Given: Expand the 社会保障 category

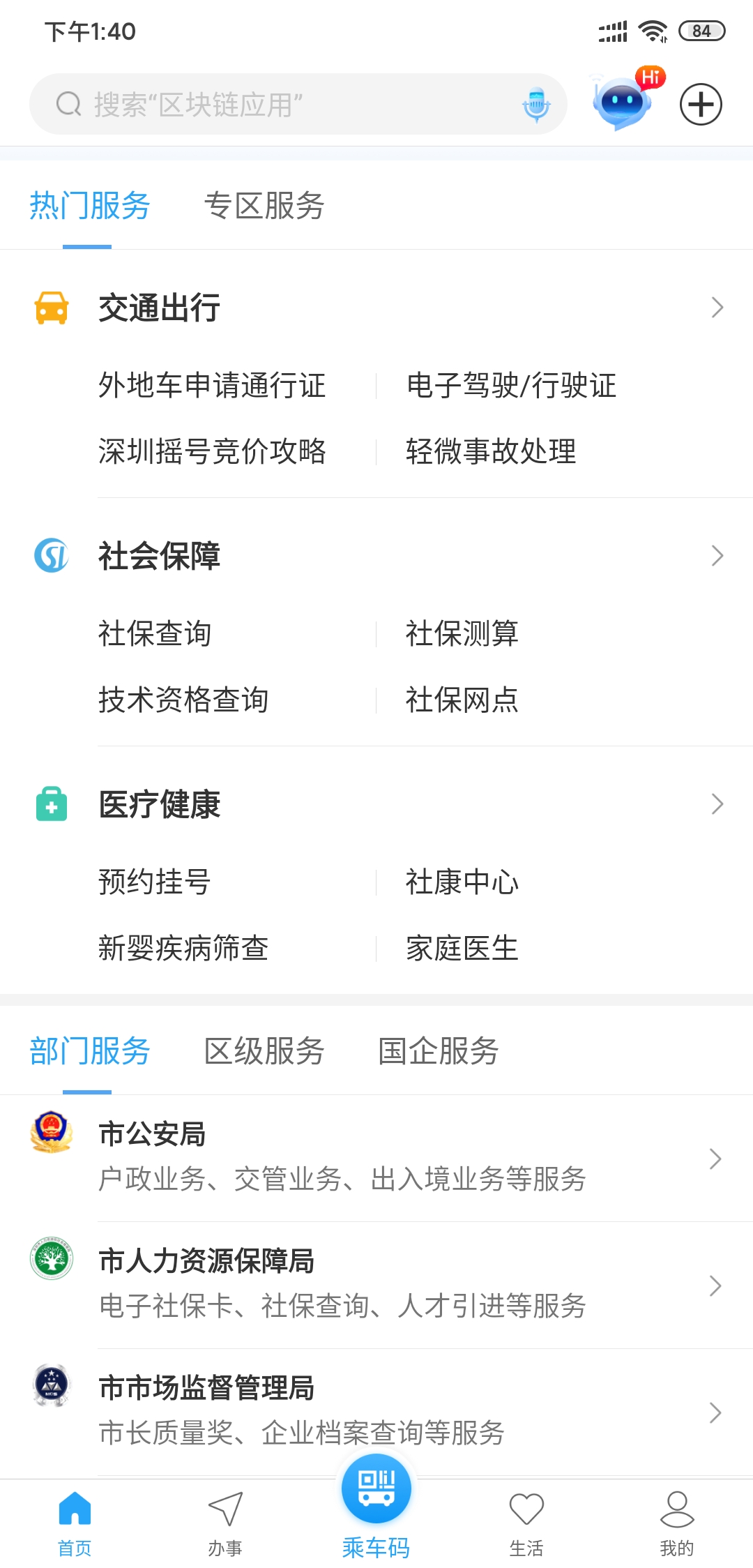Looking at the screenshot, I should tap(376, 556).
